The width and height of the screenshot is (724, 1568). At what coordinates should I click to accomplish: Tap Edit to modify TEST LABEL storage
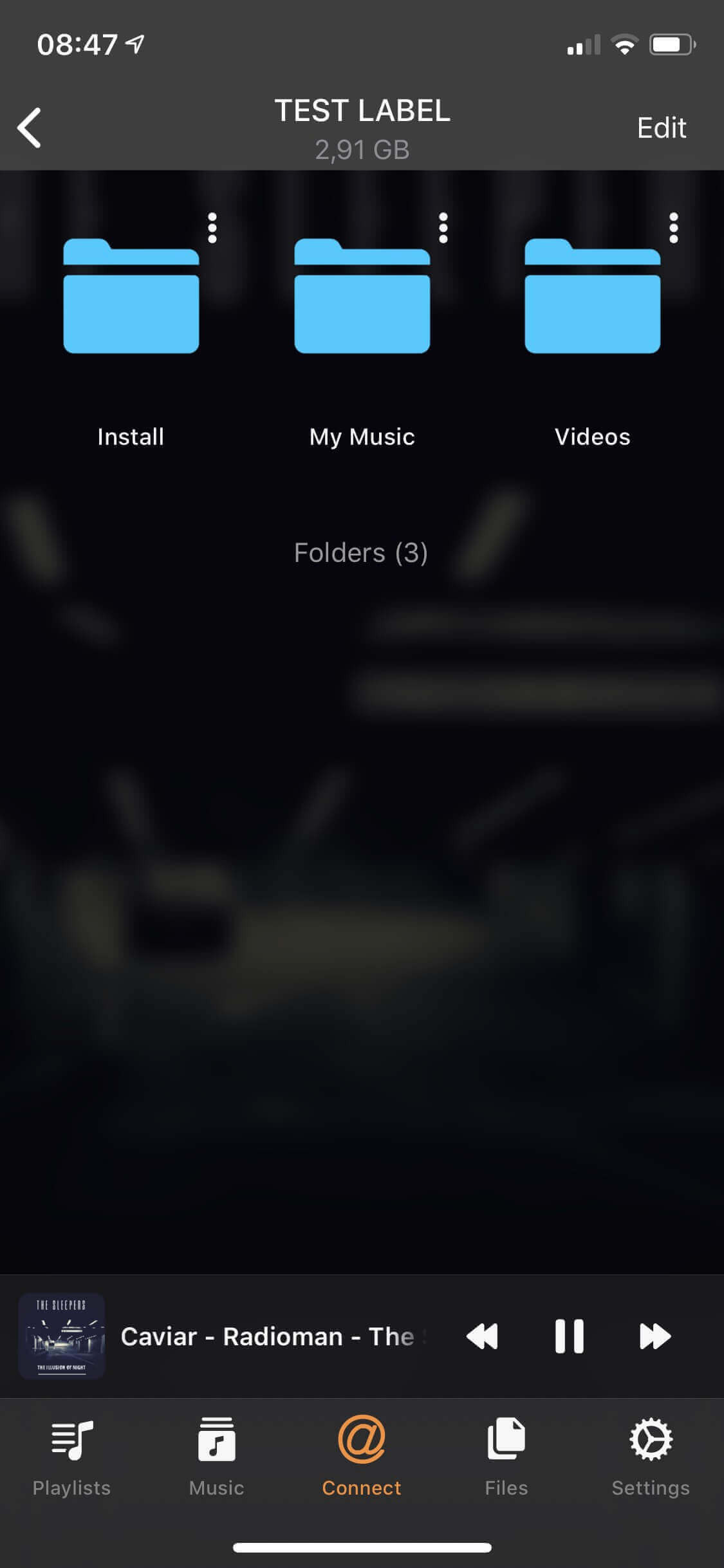tap(662, 127)
